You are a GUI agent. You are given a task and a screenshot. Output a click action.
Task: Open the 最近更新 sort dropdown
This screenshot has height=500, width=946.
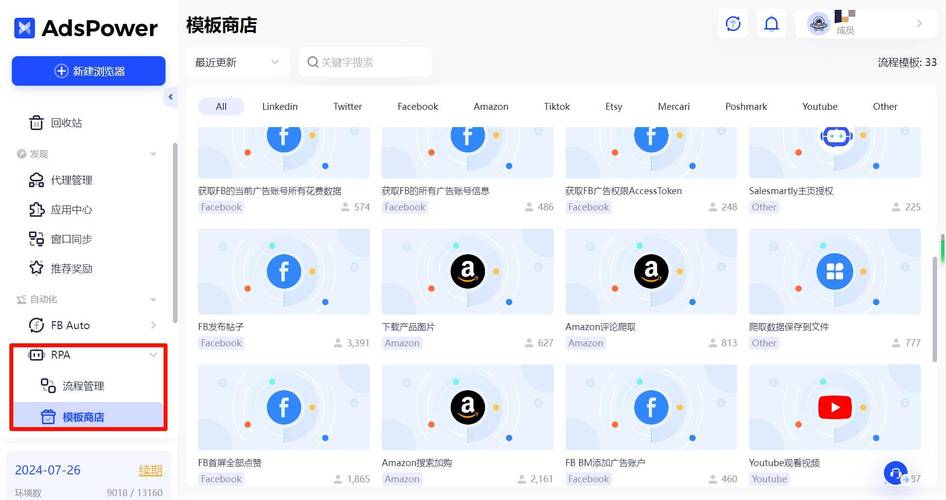(x=237, y=62)
